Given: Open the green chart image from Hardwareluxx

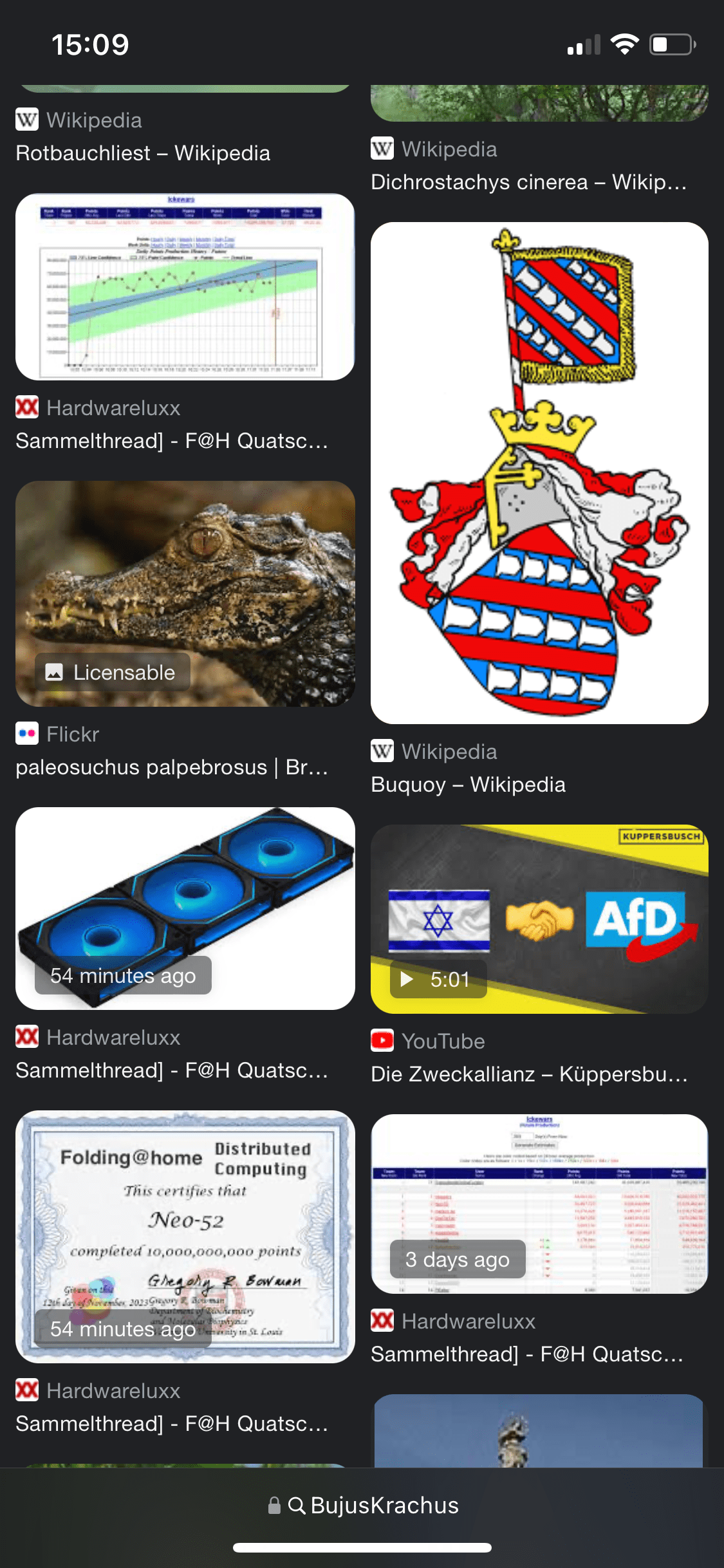Looking at the screenshot, I should pyautogui.click(x=185, y=287).
